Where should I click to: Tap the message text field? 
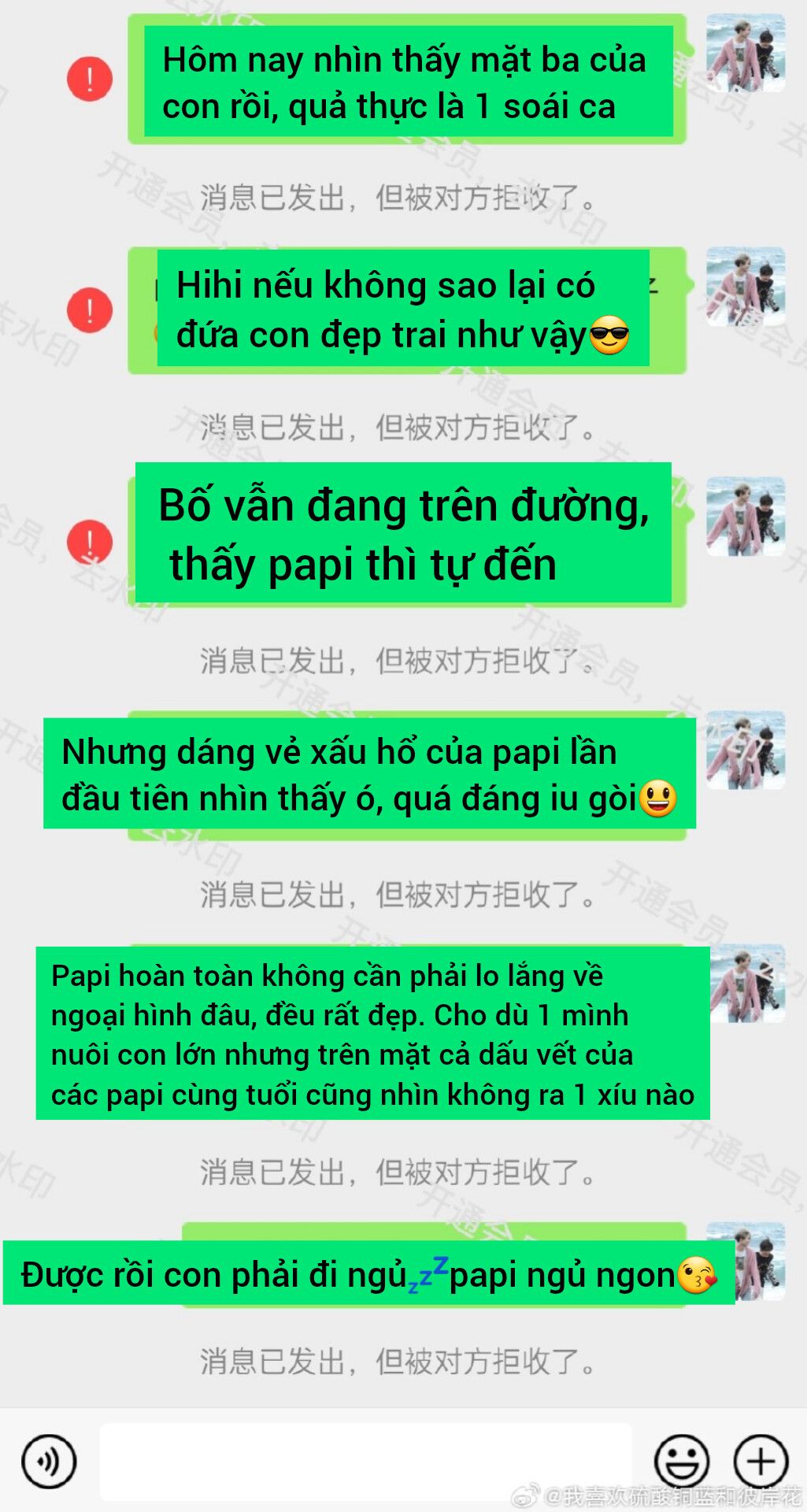[x=366, y=1461]
